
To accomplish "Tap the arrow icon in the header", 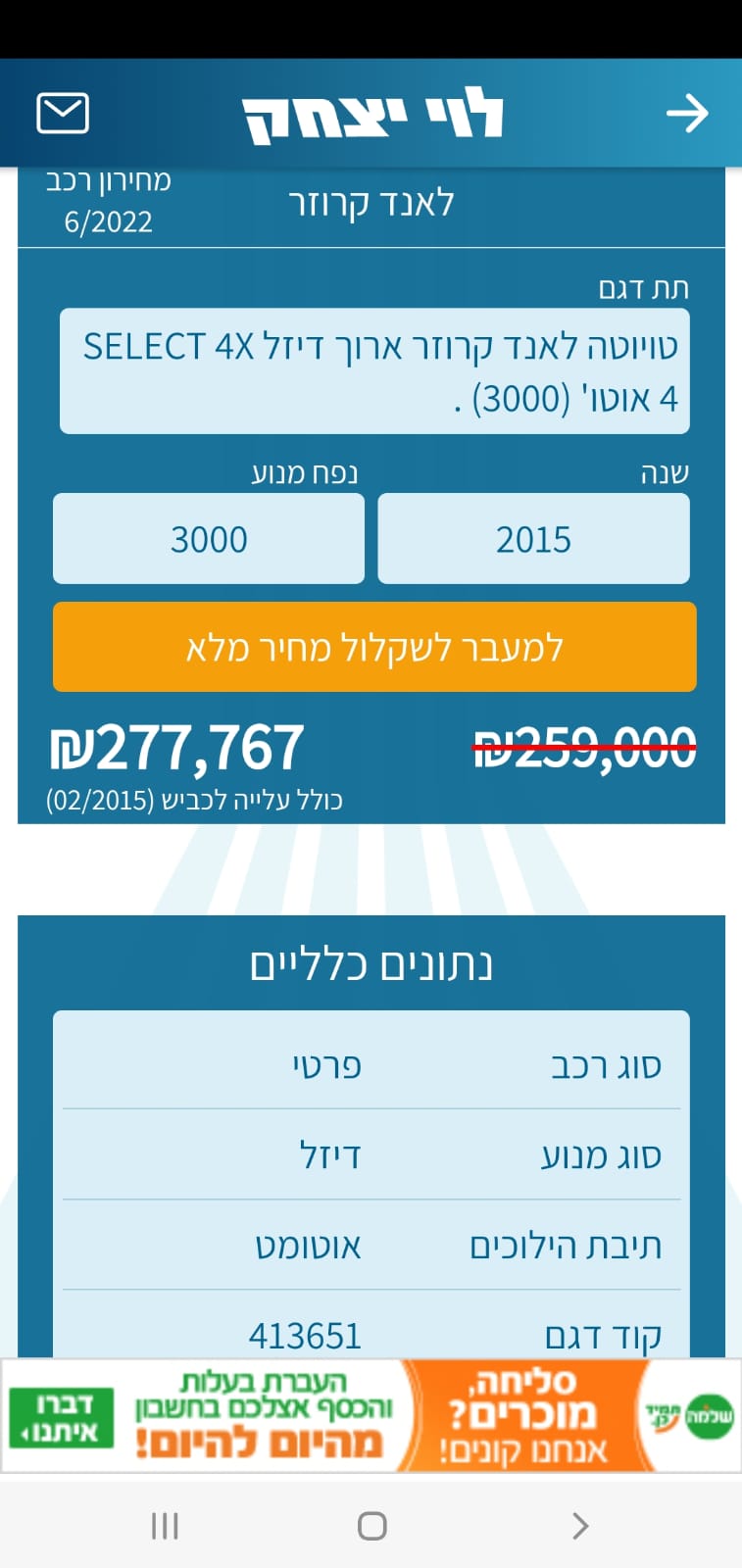I will click(x=687, y=114).
